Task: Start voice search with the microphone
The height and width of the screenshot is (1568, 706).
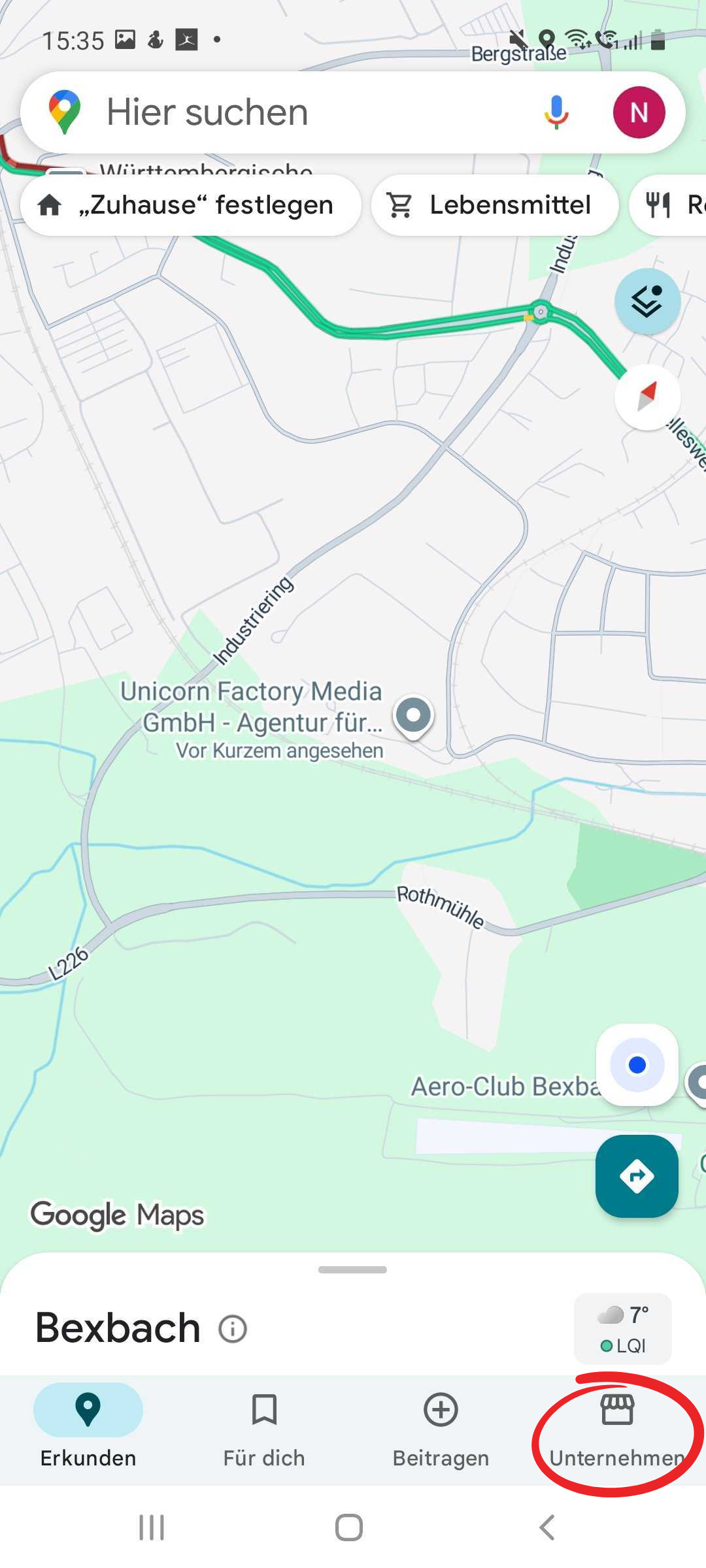Action: click(556, 112)
